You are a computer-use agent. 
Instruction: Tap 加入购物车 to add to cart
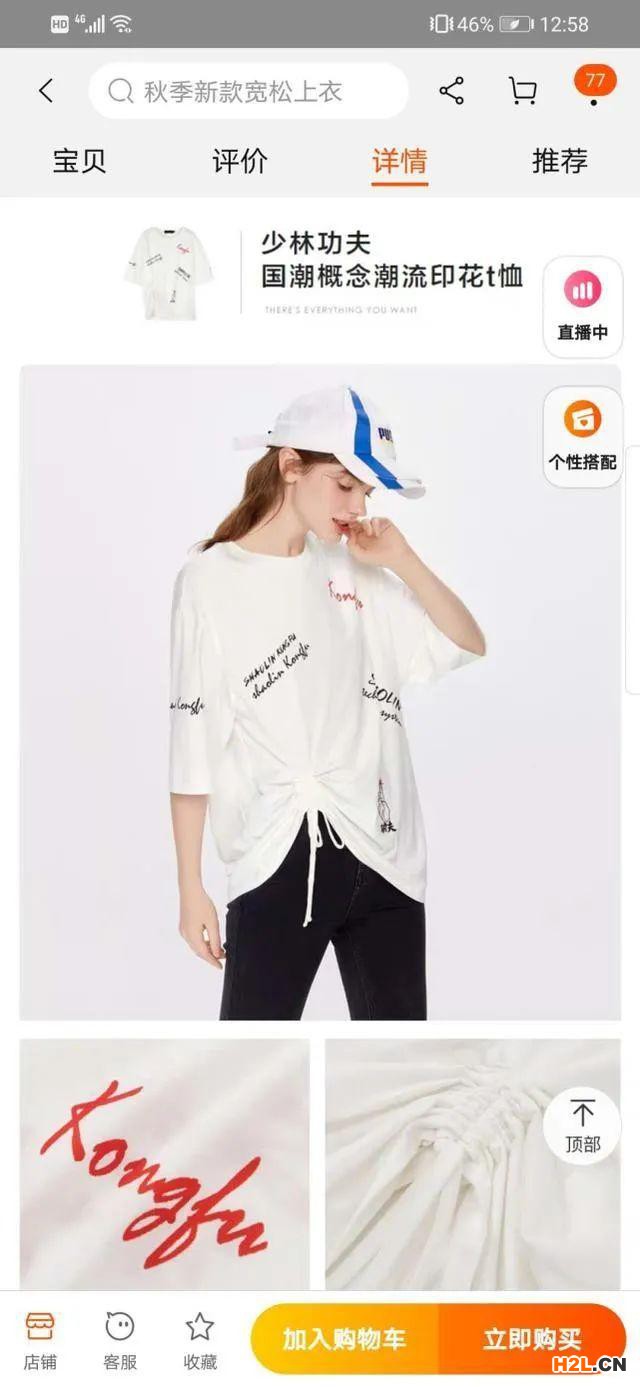click(344, 1339)
